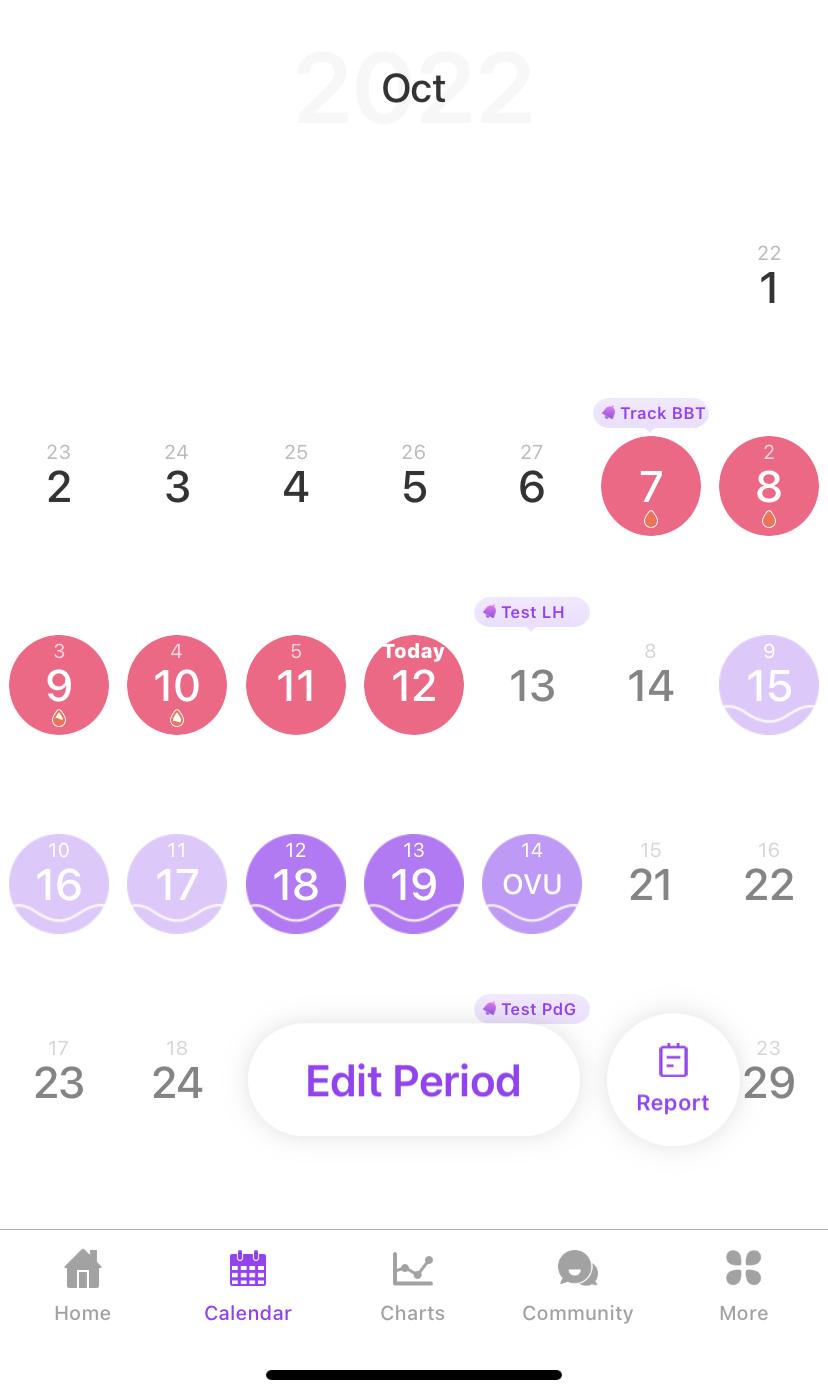Select the Calendar tab

pos(248,1287)
